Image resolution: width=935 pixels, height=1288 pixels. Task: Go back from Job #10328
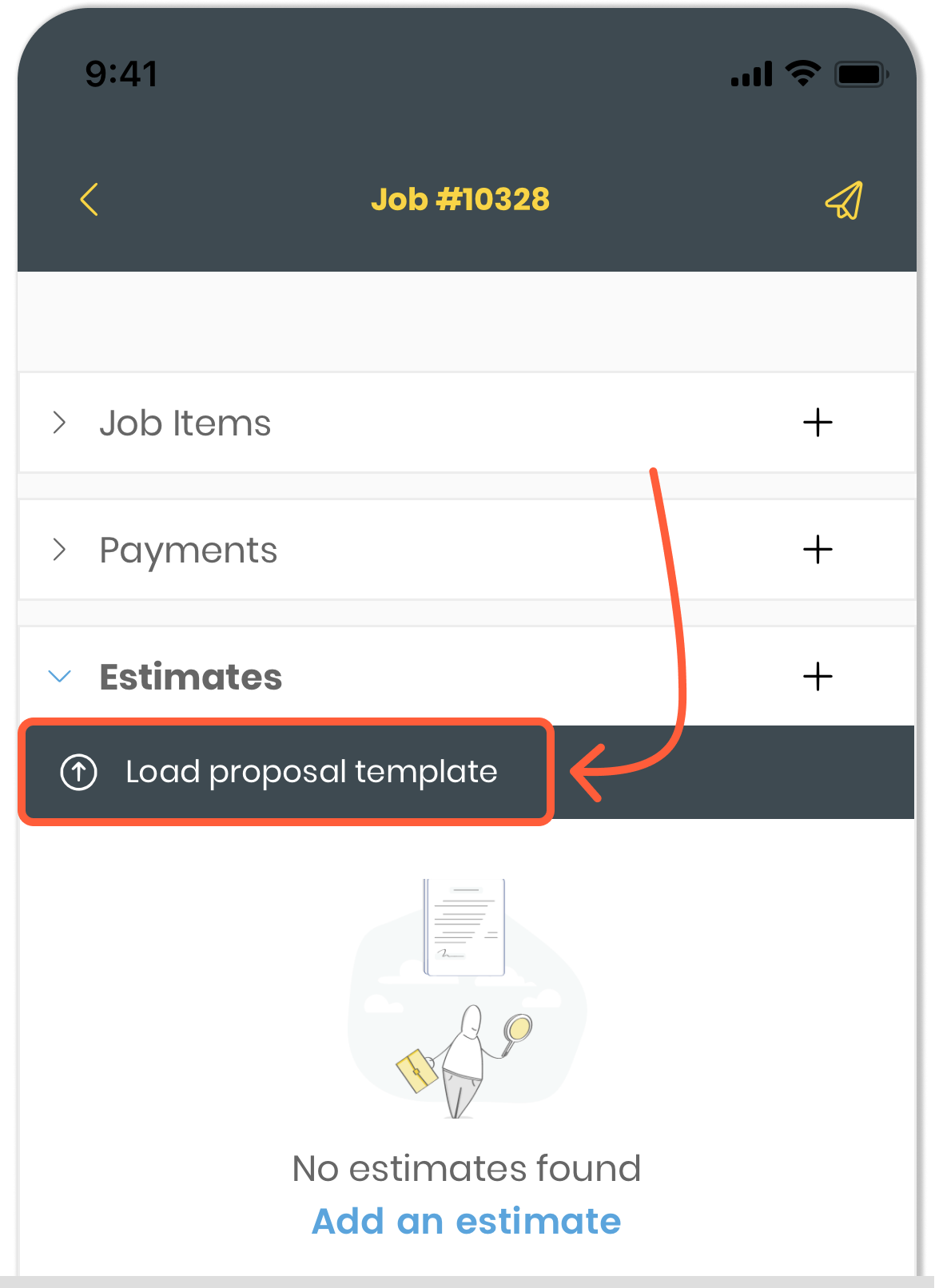point(90,200)
